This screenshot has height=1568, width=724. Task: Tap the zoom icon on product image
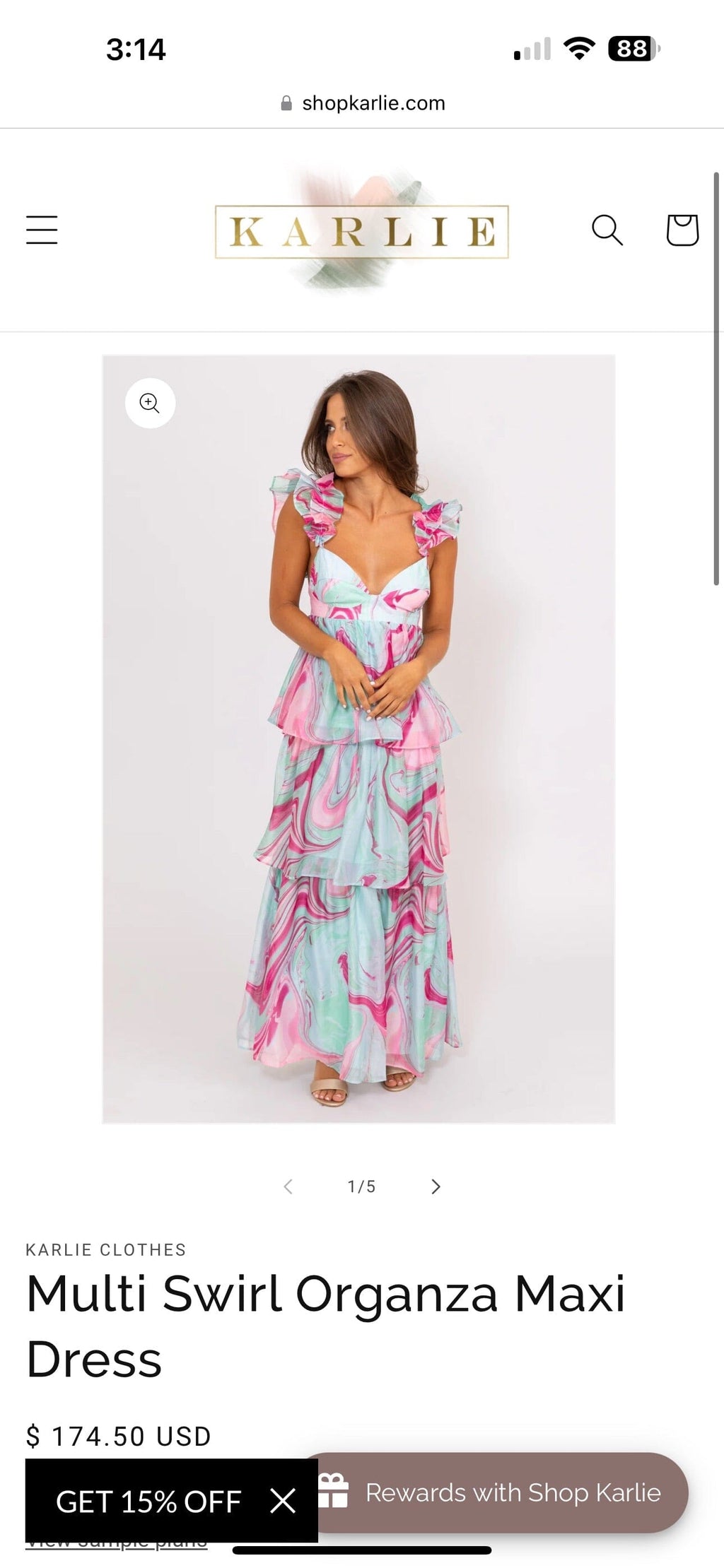(150, 403)
